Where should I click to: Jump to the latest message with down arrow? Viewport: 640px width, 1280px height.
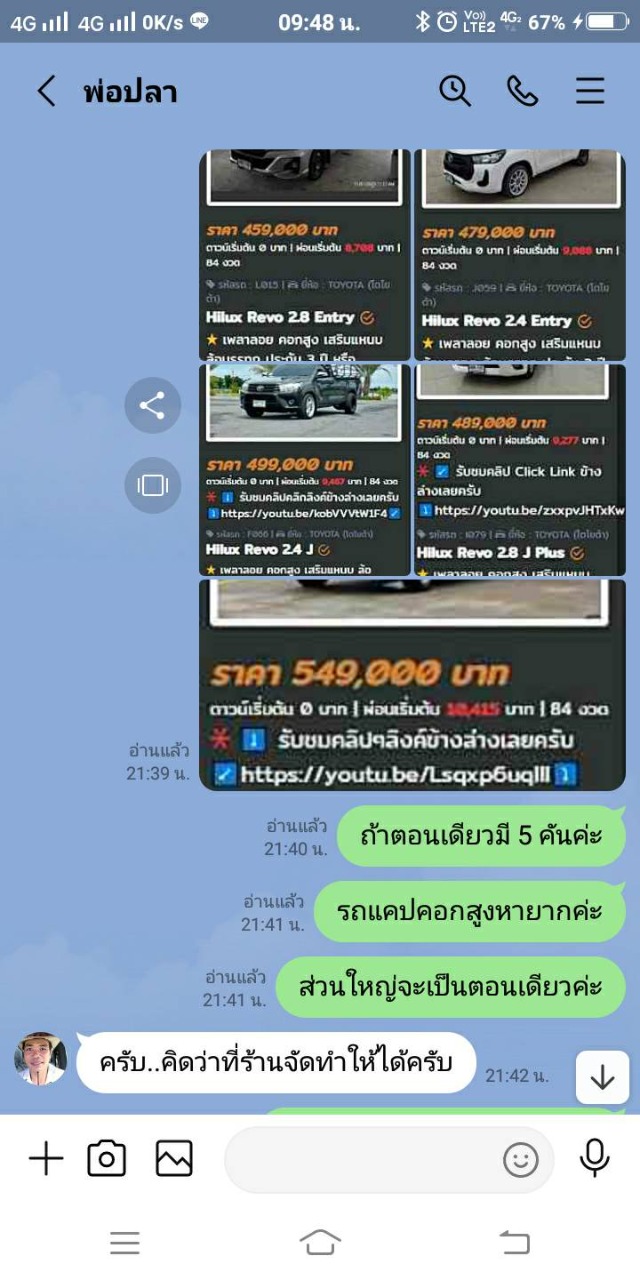click(602, 1077)
